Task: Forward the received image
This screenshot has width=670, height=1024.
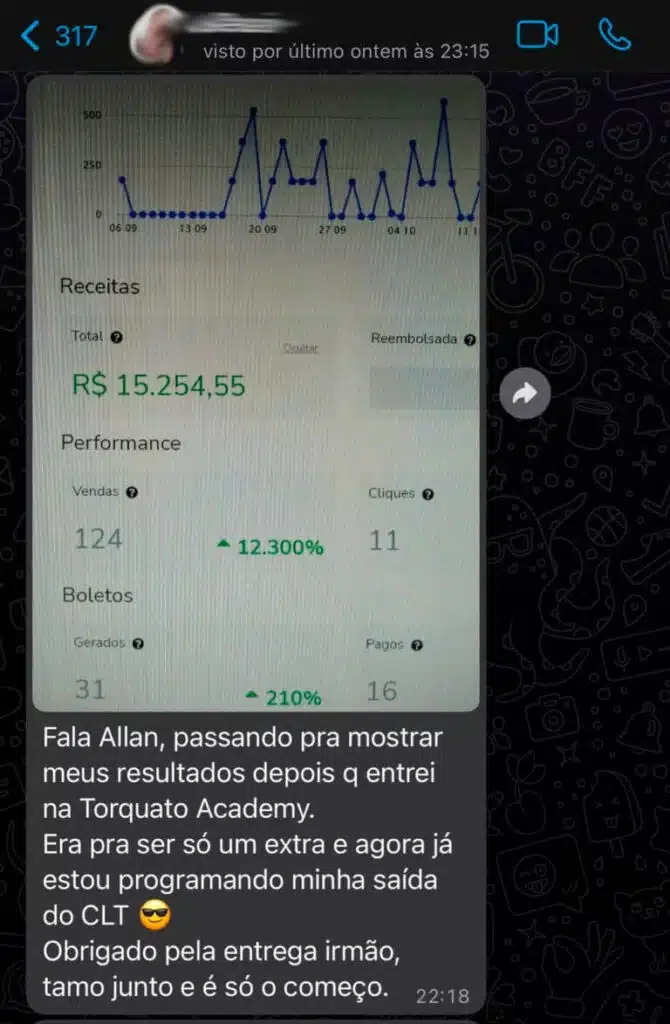Action: [525, 393]
